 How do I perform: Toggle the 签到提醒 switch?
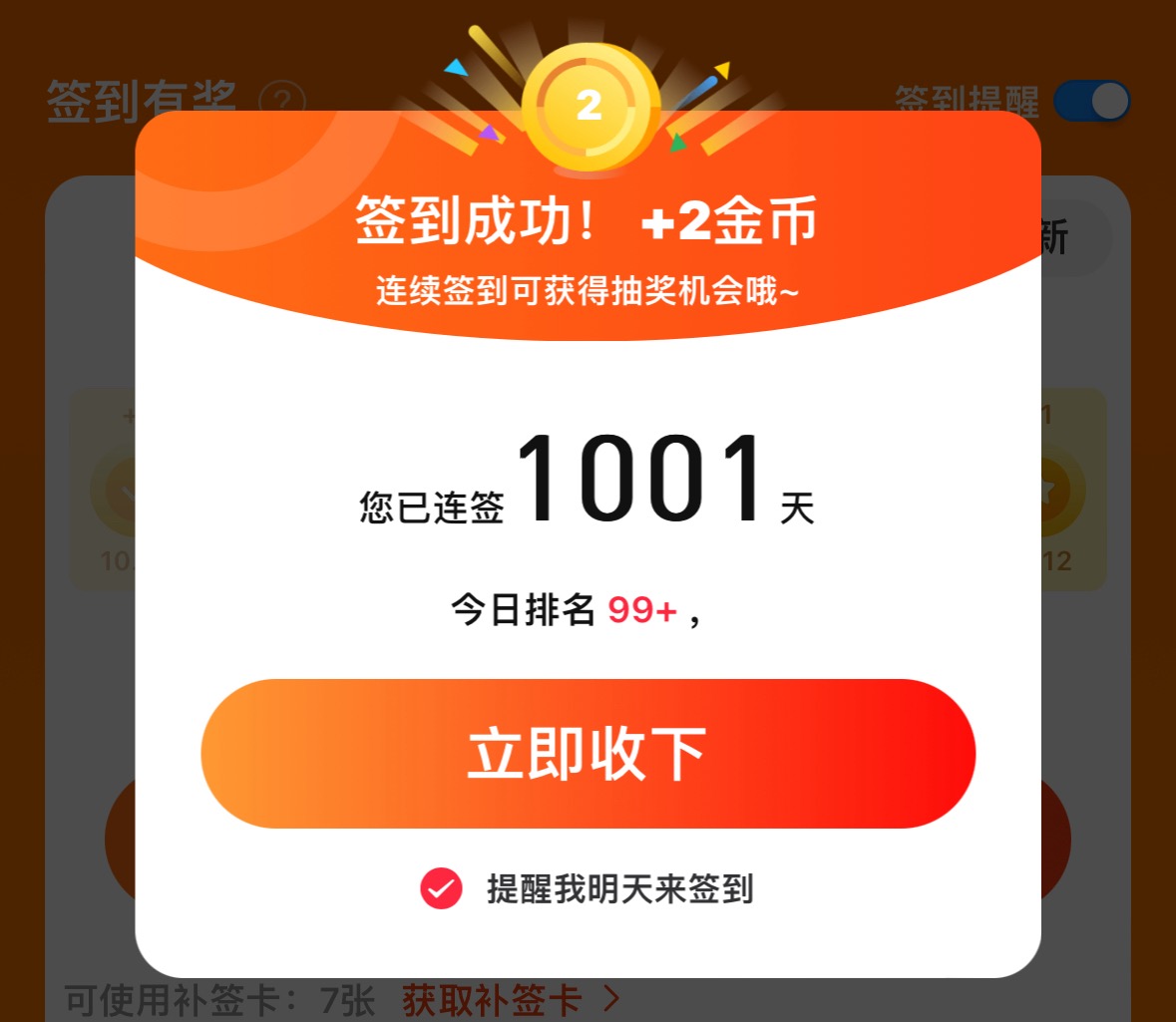pyautogui.click(x=1091, y=101)
